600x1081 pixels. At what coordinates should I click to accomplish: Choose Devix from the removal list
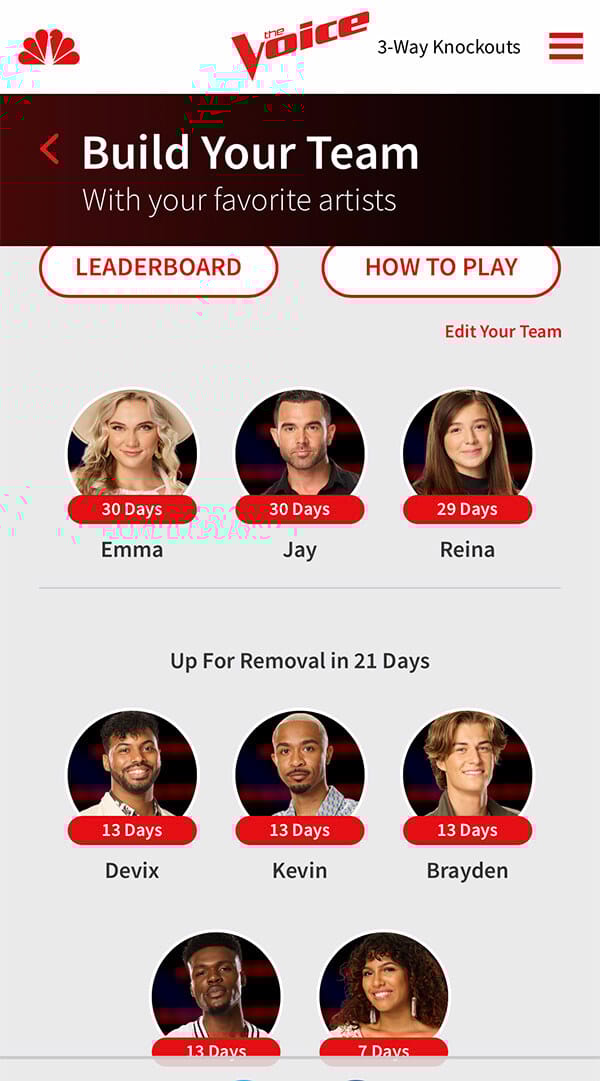click(132, 775)
